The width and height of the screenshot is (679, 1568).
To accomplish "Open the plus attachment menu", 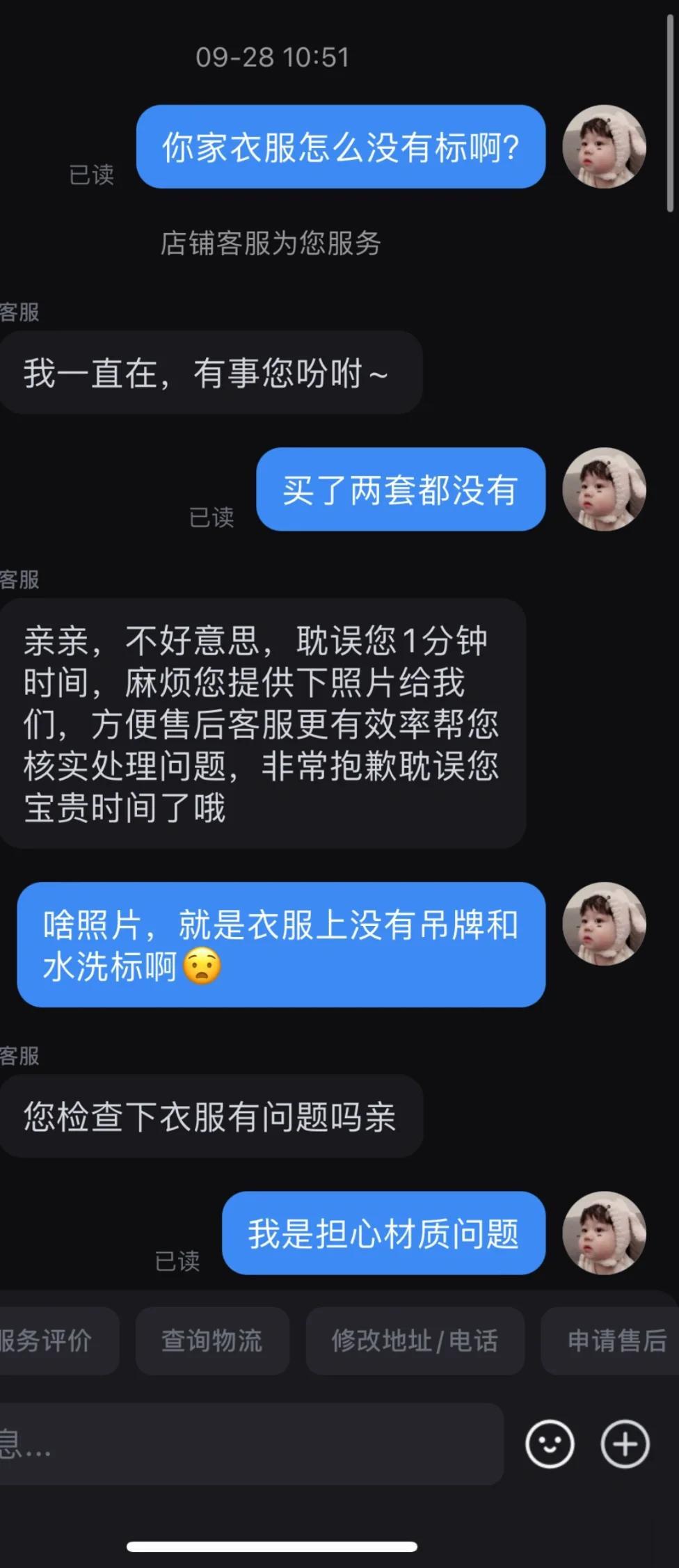I will (x=625, y=1444).
